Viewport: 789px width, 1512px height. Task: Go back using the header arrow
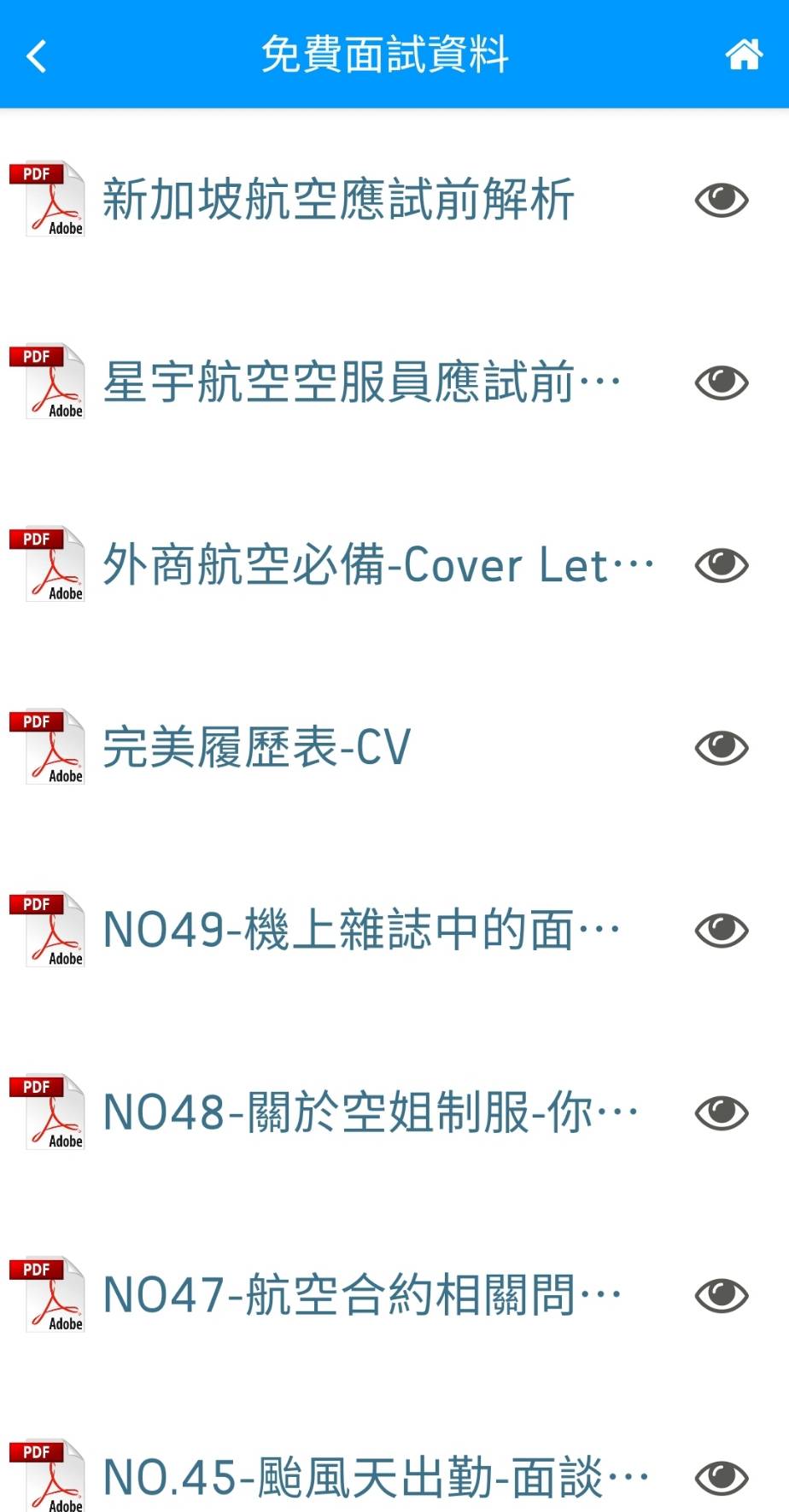click(x=37, y=56)
